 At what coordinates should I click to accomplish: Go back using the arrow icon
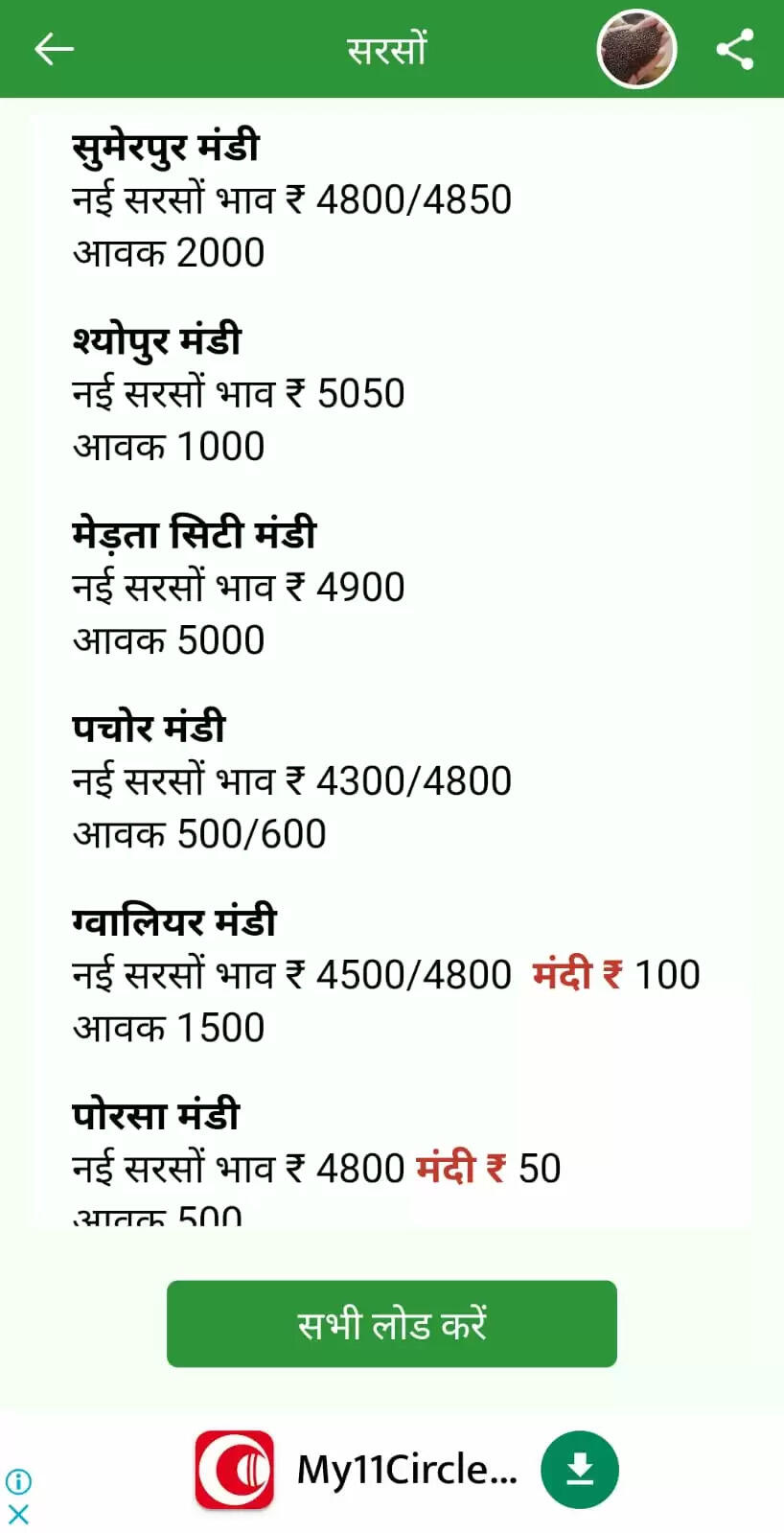(54, 49)
